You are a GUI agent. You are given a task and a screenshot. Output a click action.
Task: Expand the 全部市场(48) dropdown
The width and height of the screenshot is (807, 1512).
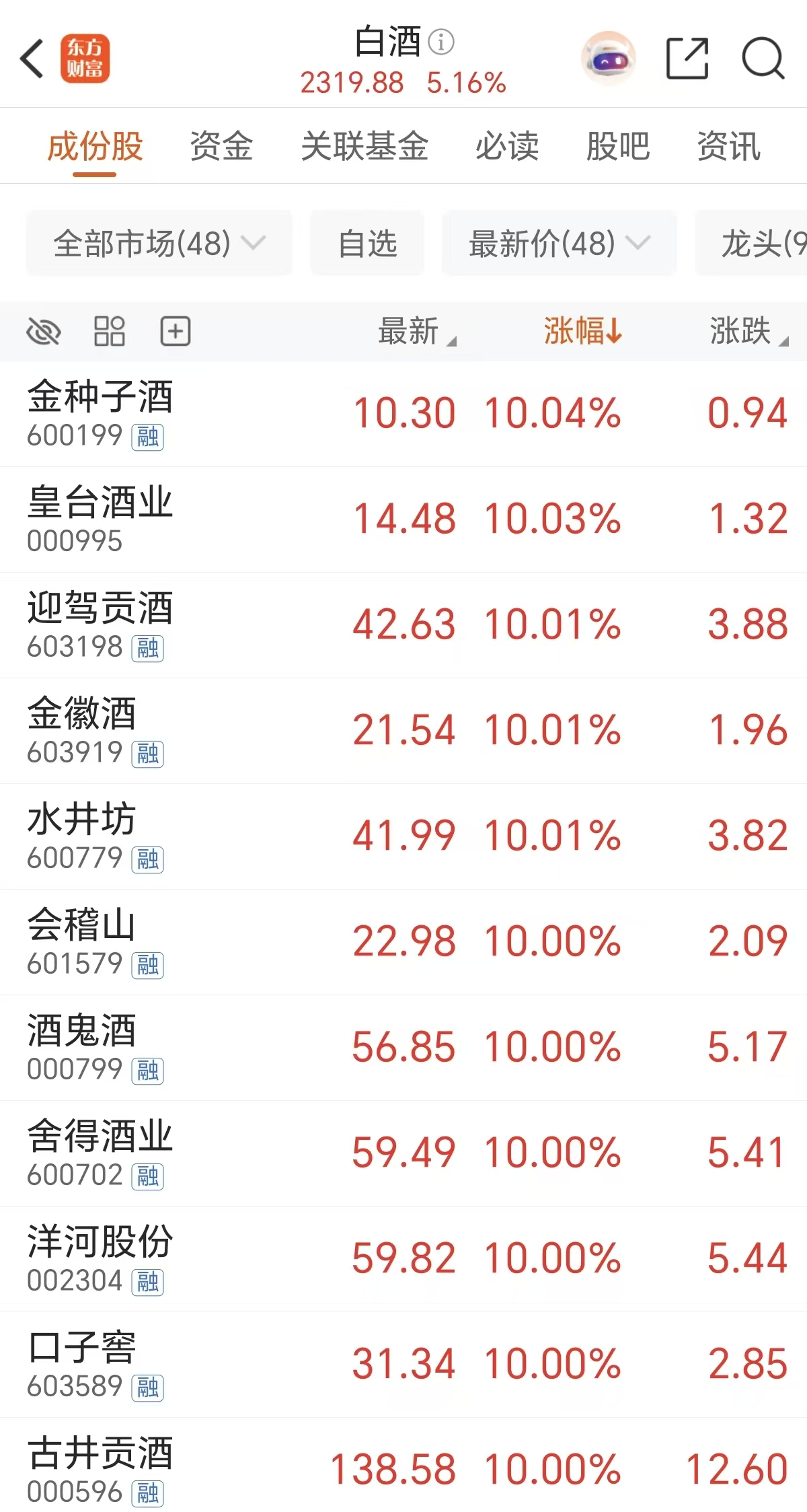click(159, 243)
